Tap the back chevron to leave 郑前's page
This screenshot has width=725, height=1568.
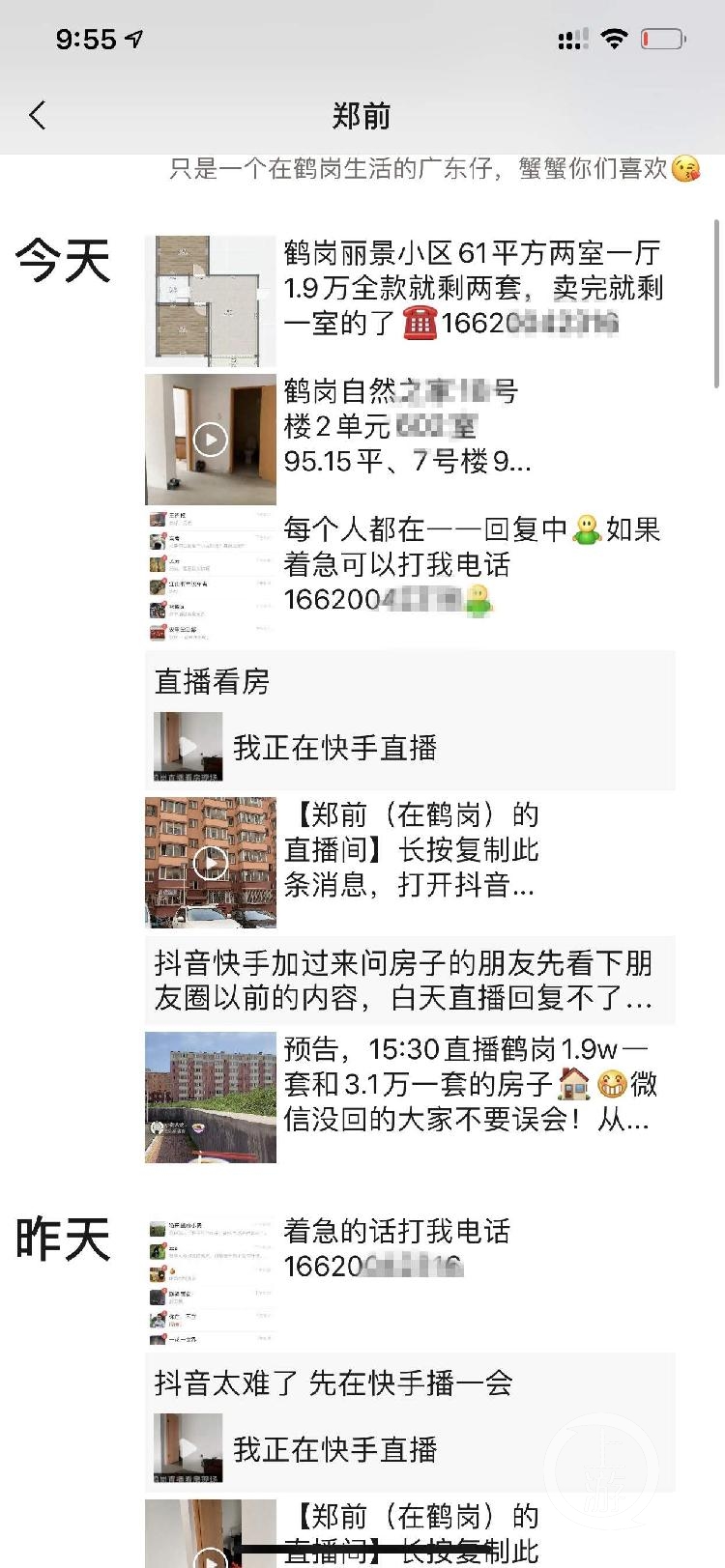coord(37,114)
